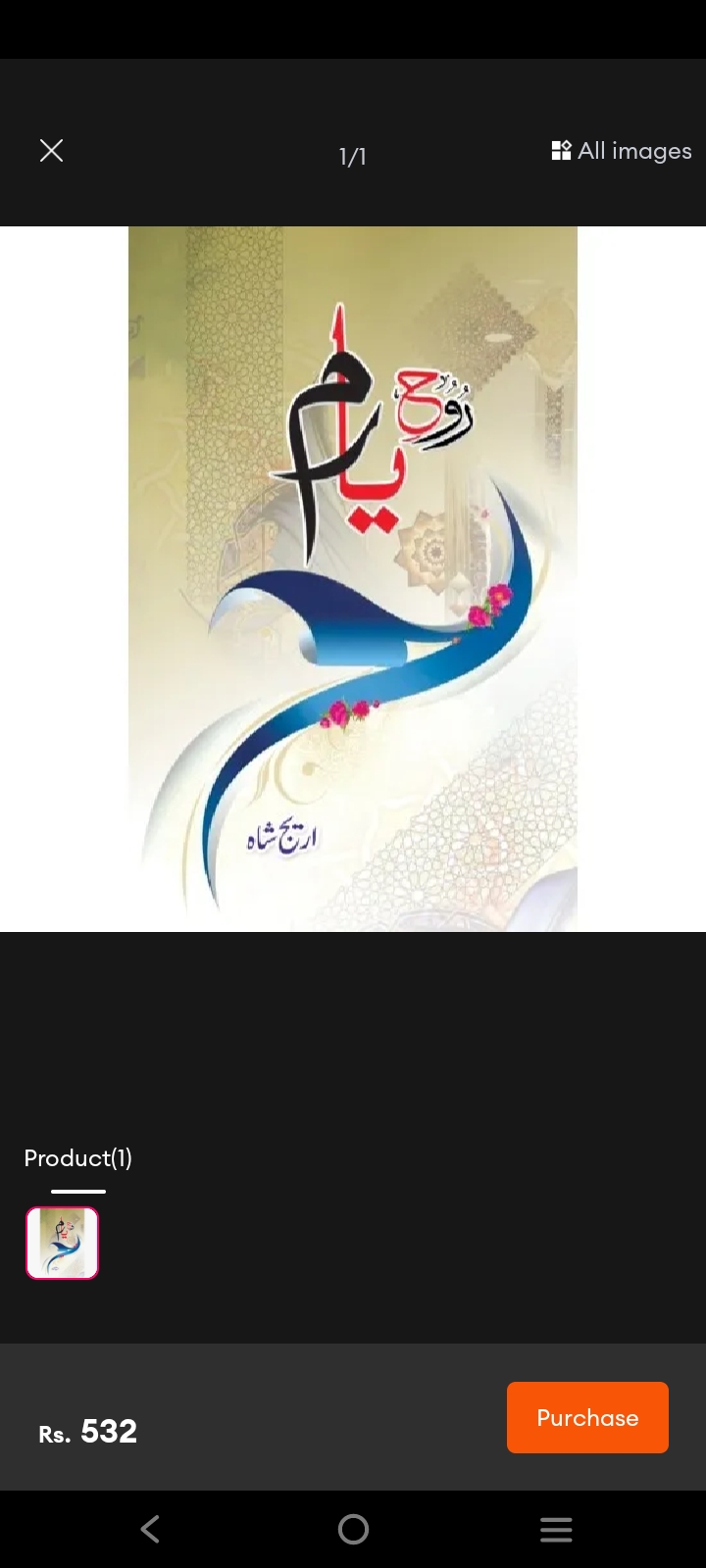This screenshot has height=1568, width=706.
Task: Open All images gallery
Action: click(622, 151)
